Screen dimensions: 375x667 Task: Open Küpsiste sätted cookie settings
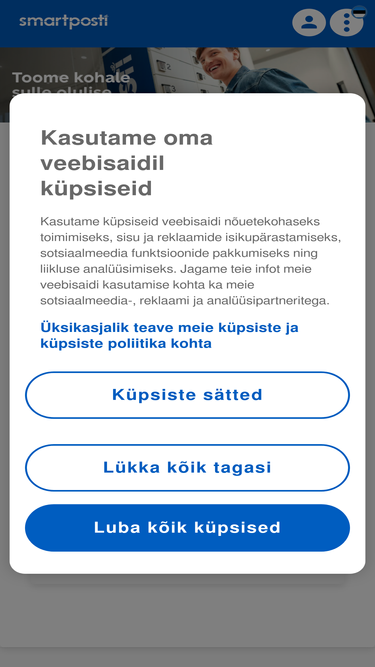click(x=187, y=395)
